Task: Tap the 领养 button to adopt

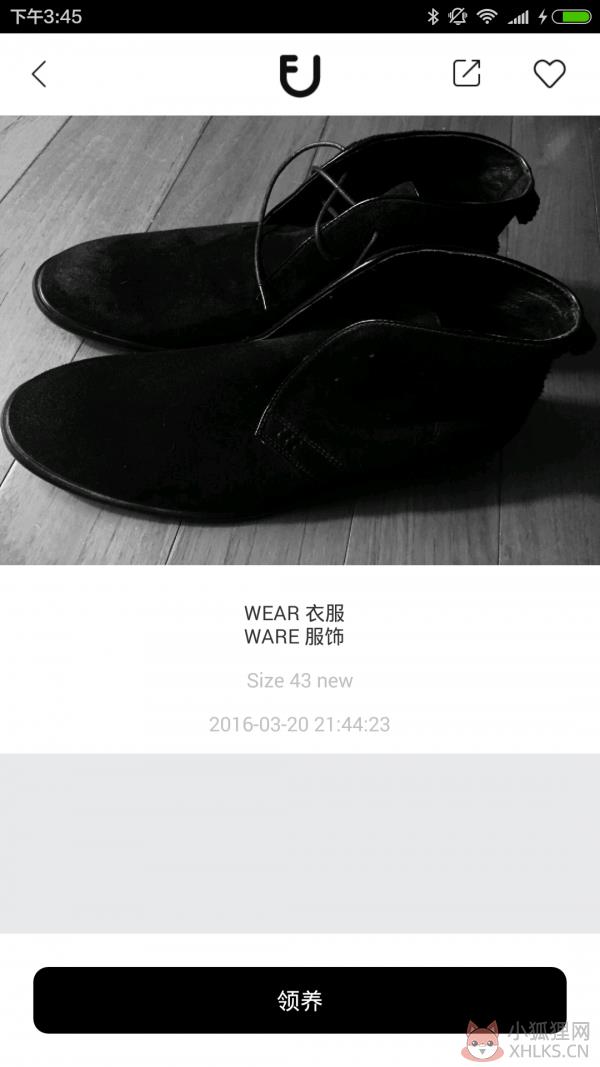Action: [x=300, y=1000]
